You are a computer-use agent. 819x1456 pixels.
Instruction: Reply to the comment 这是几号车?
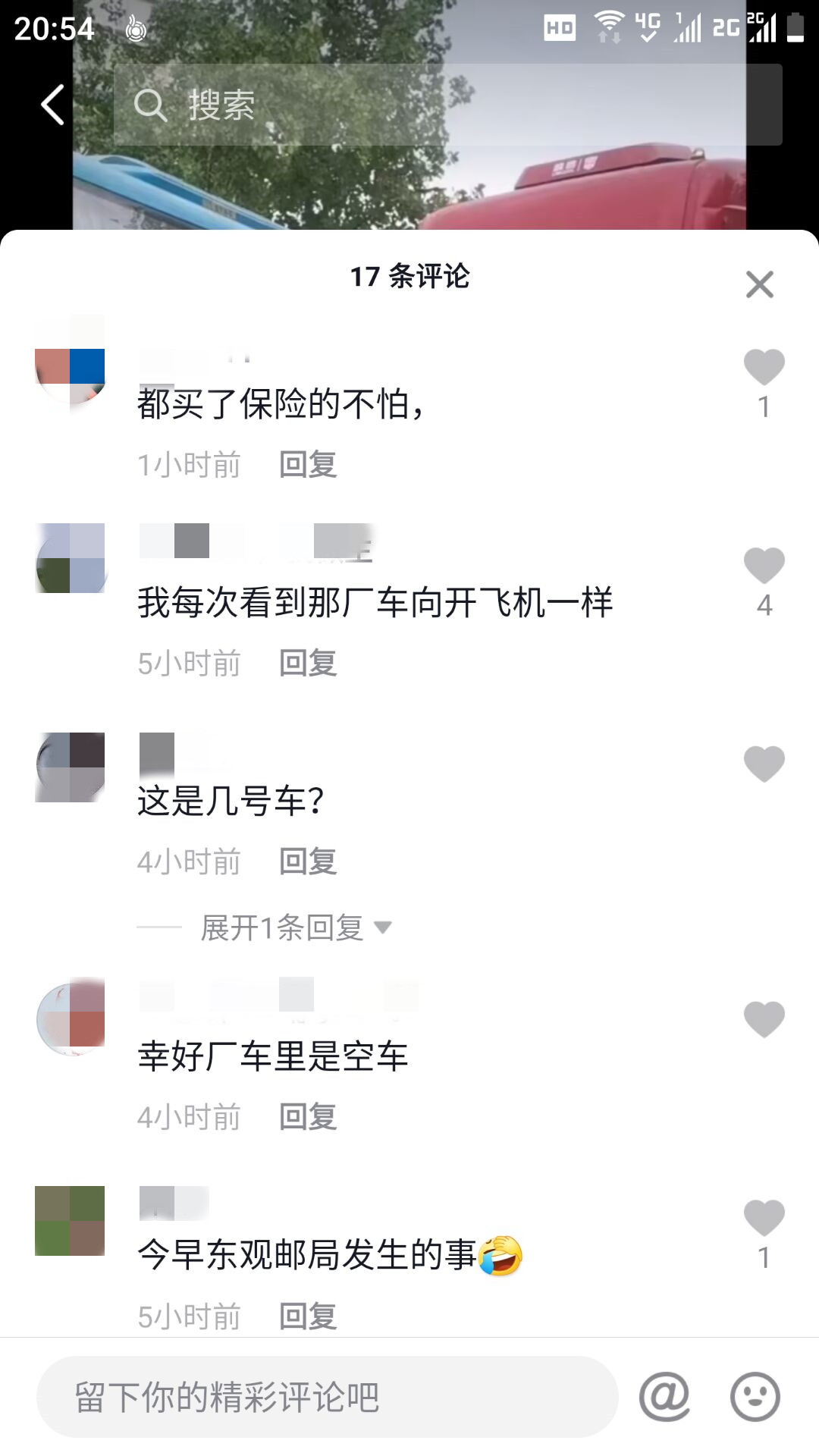[x=308, y=861]
